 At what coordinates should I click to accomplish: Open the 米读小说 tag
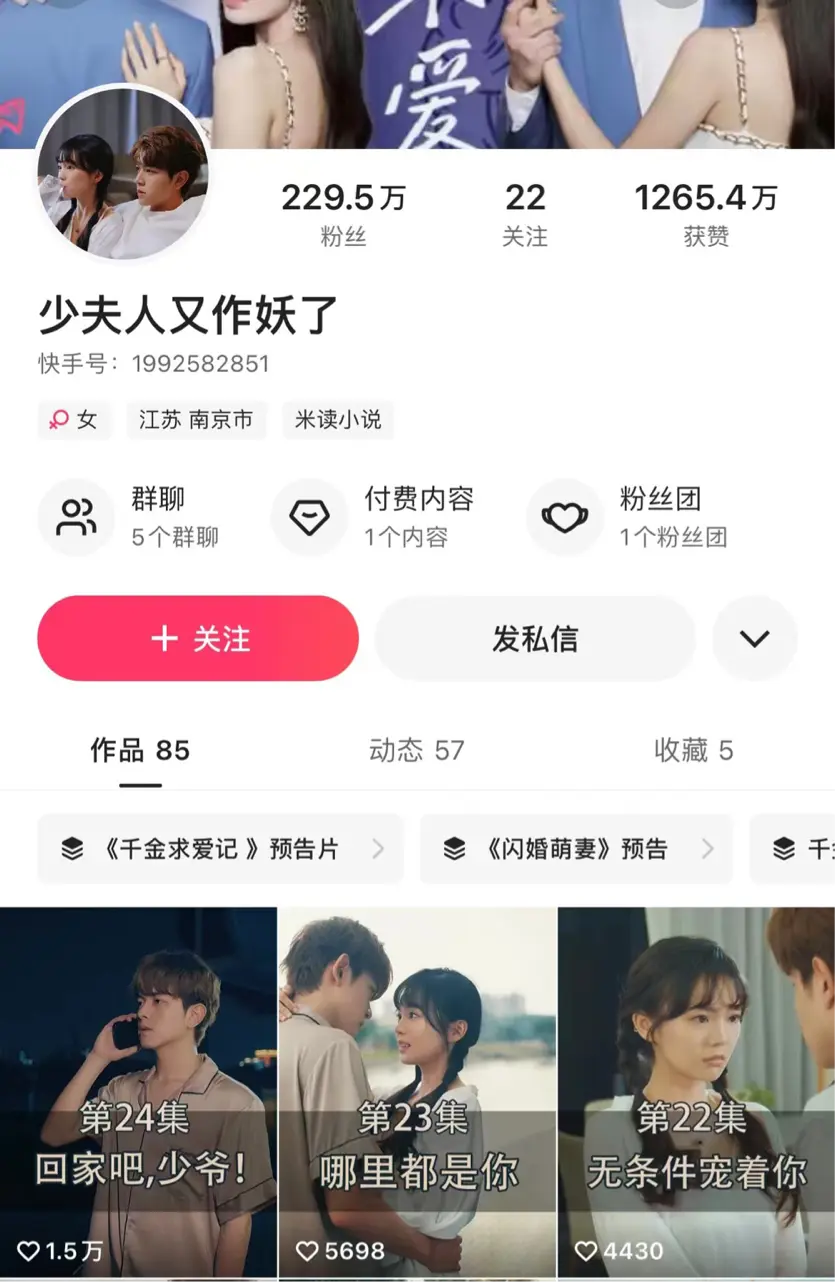click(339, 420)
